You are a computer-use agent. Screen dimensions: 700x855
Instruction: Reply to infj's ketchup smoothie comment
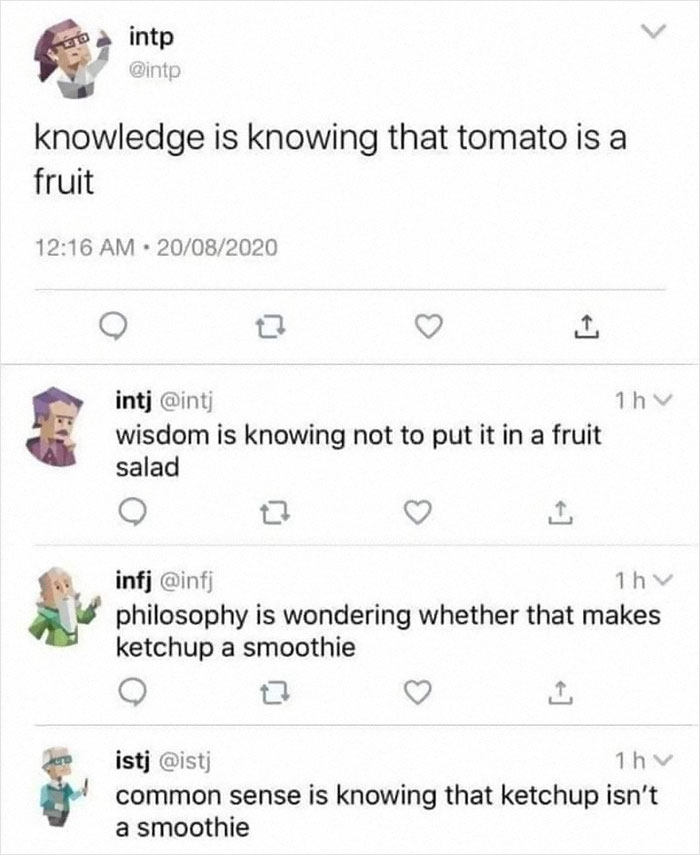pos(128,692)
